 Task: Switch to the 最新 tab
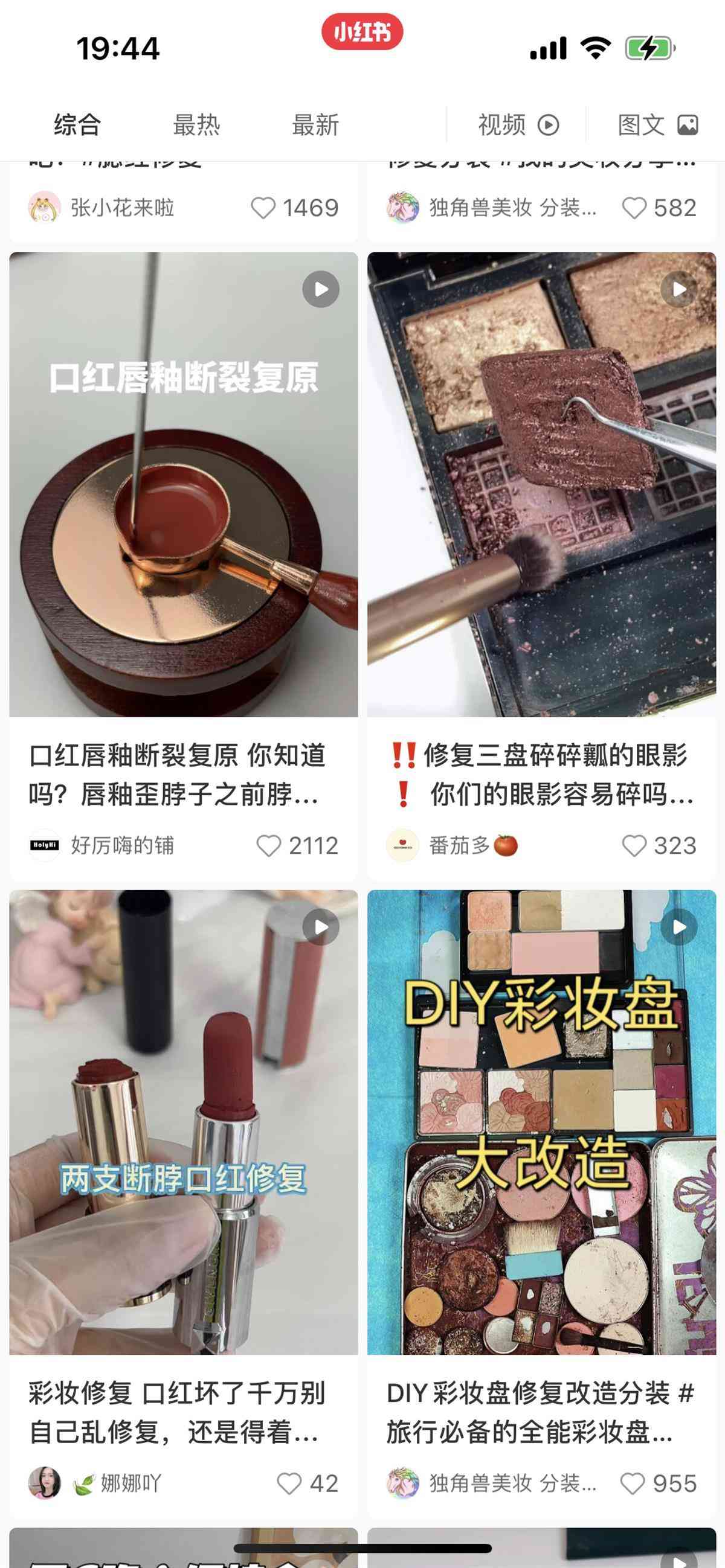[317, 125]
